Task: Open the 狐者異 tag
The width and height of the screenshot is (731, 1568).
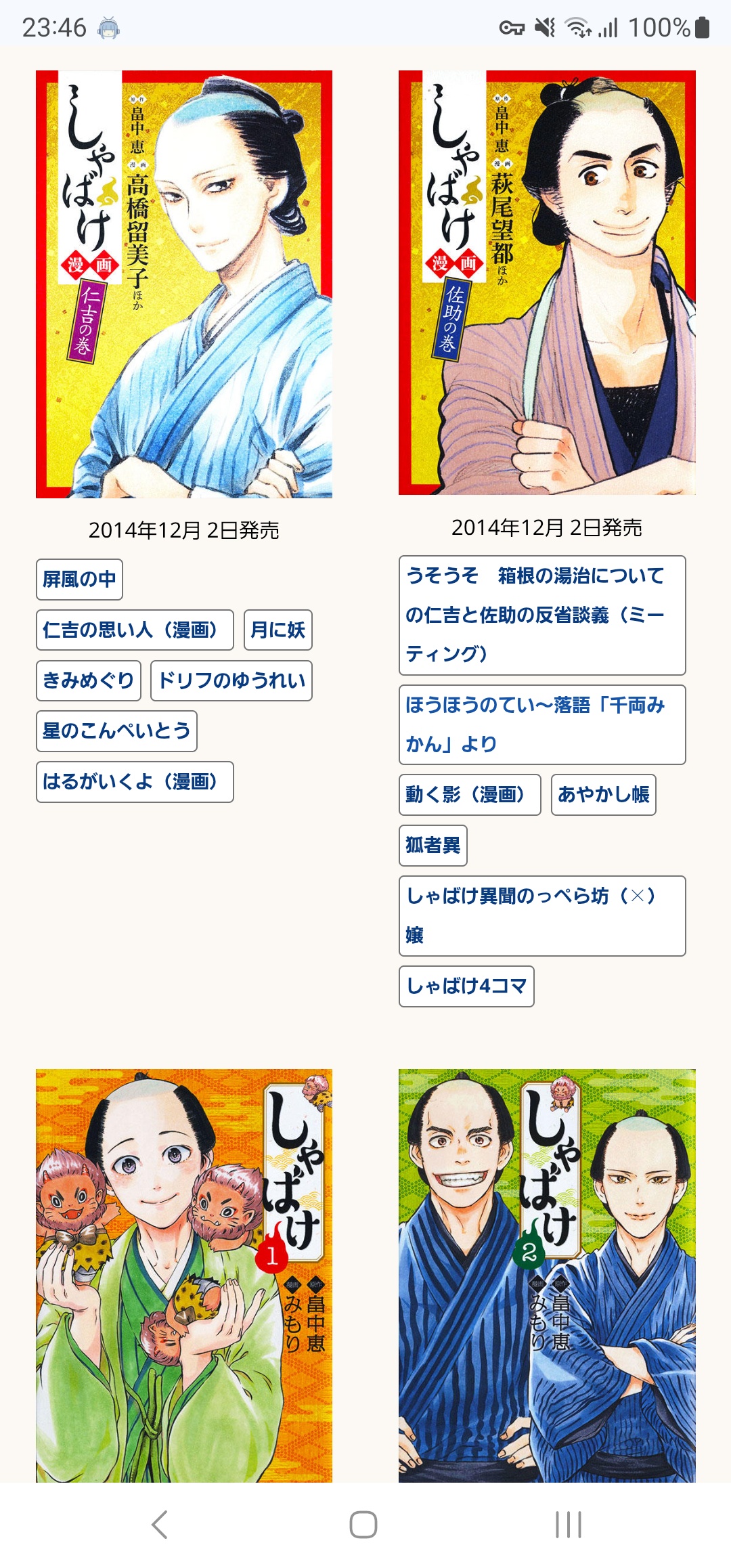Action: pyautogui.click(x=433, y=846)
